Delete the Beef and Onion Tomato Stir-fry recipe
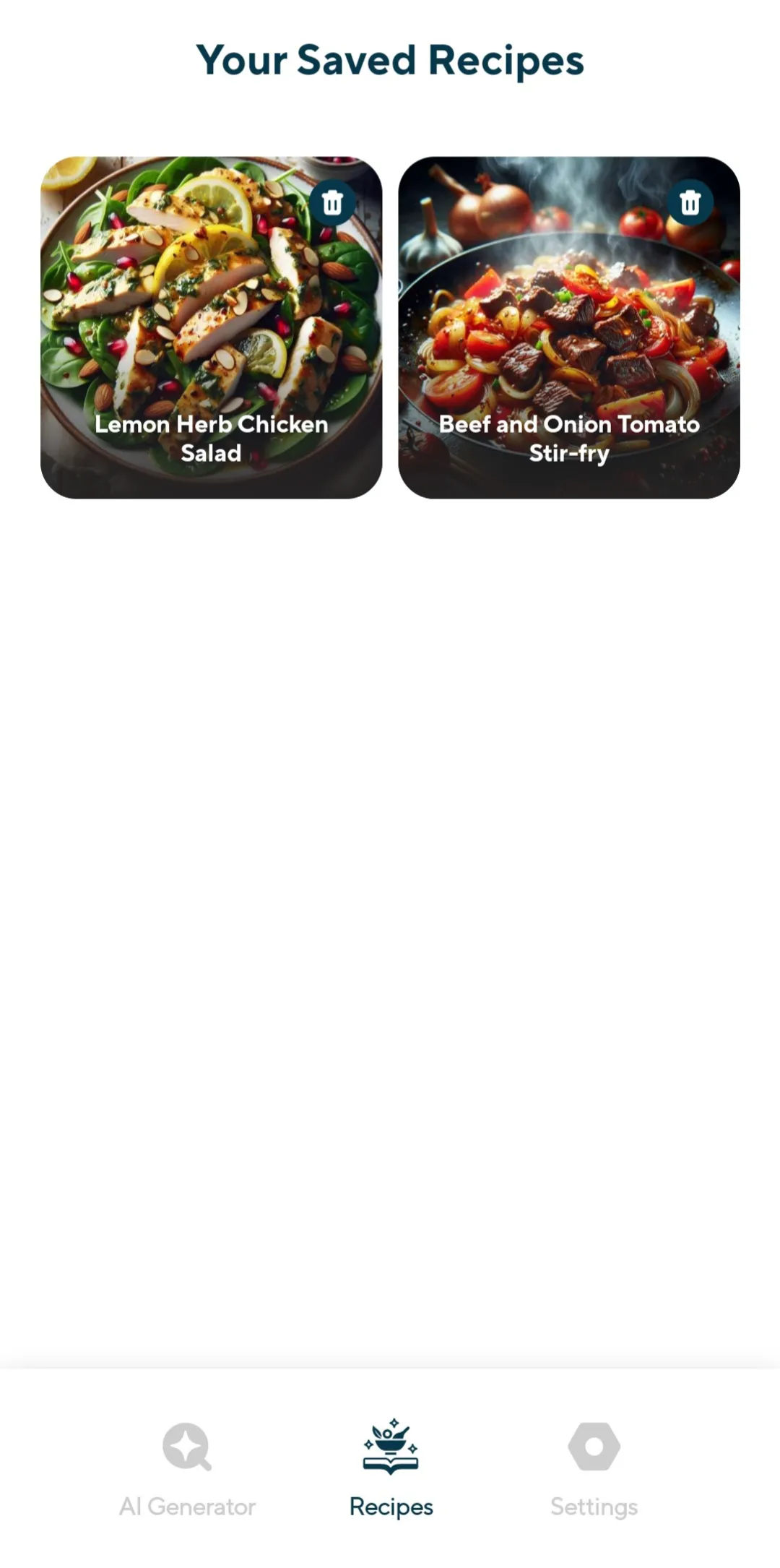 tap(690, 203)
